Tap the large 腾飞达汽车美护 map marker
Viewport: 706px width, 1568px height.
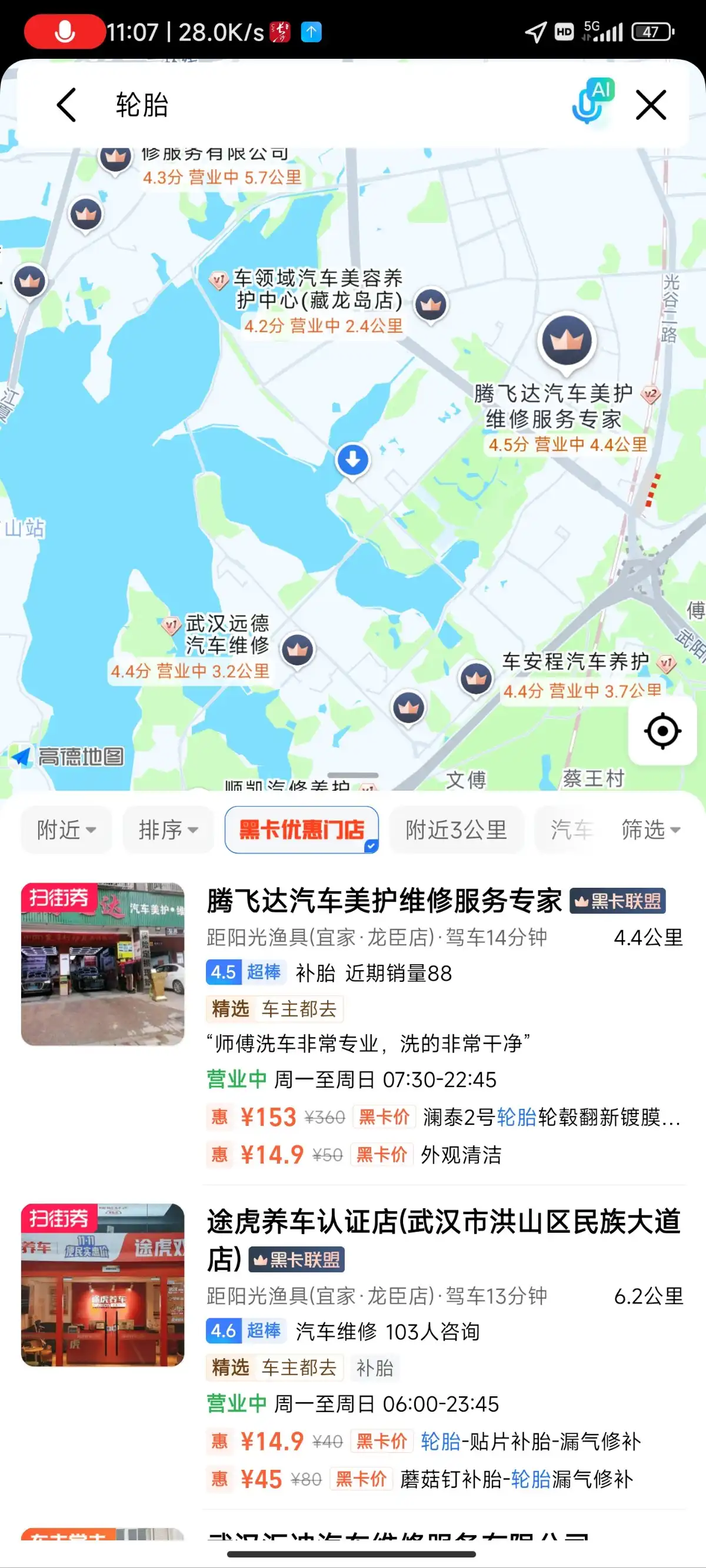(567, 341)
